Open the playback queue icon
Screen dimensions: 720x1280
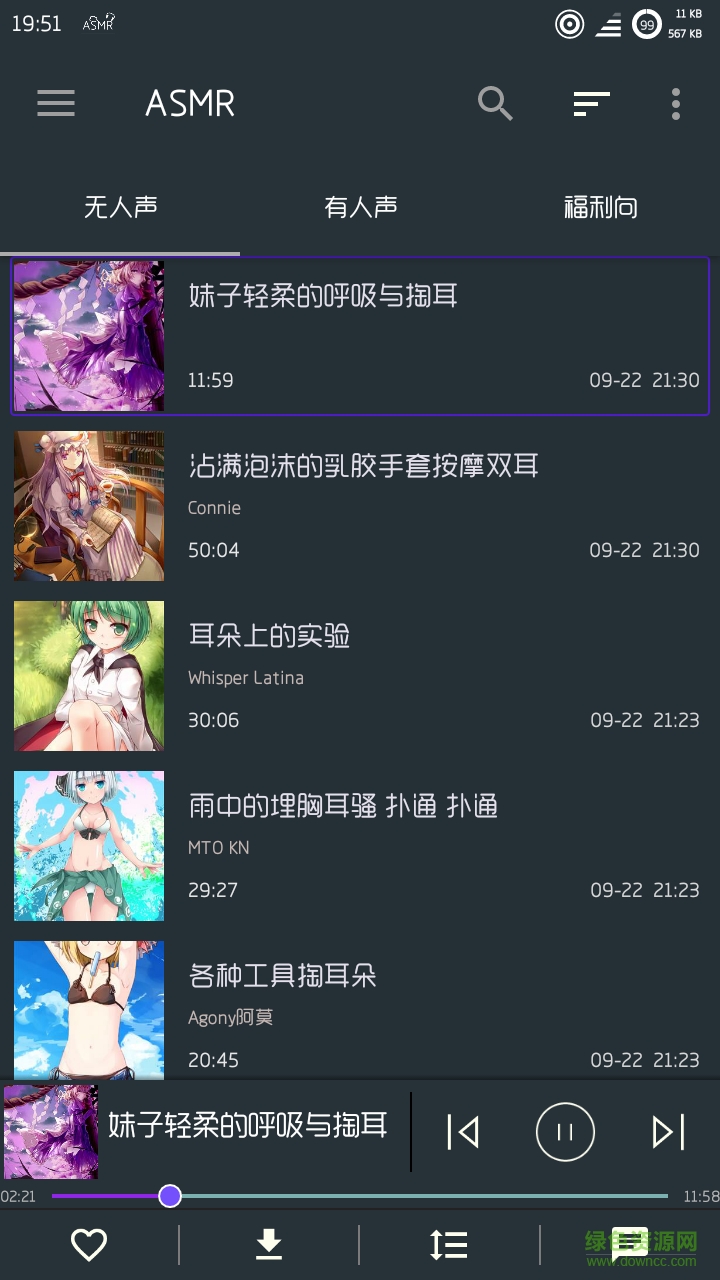click(x=448, y=1243)
